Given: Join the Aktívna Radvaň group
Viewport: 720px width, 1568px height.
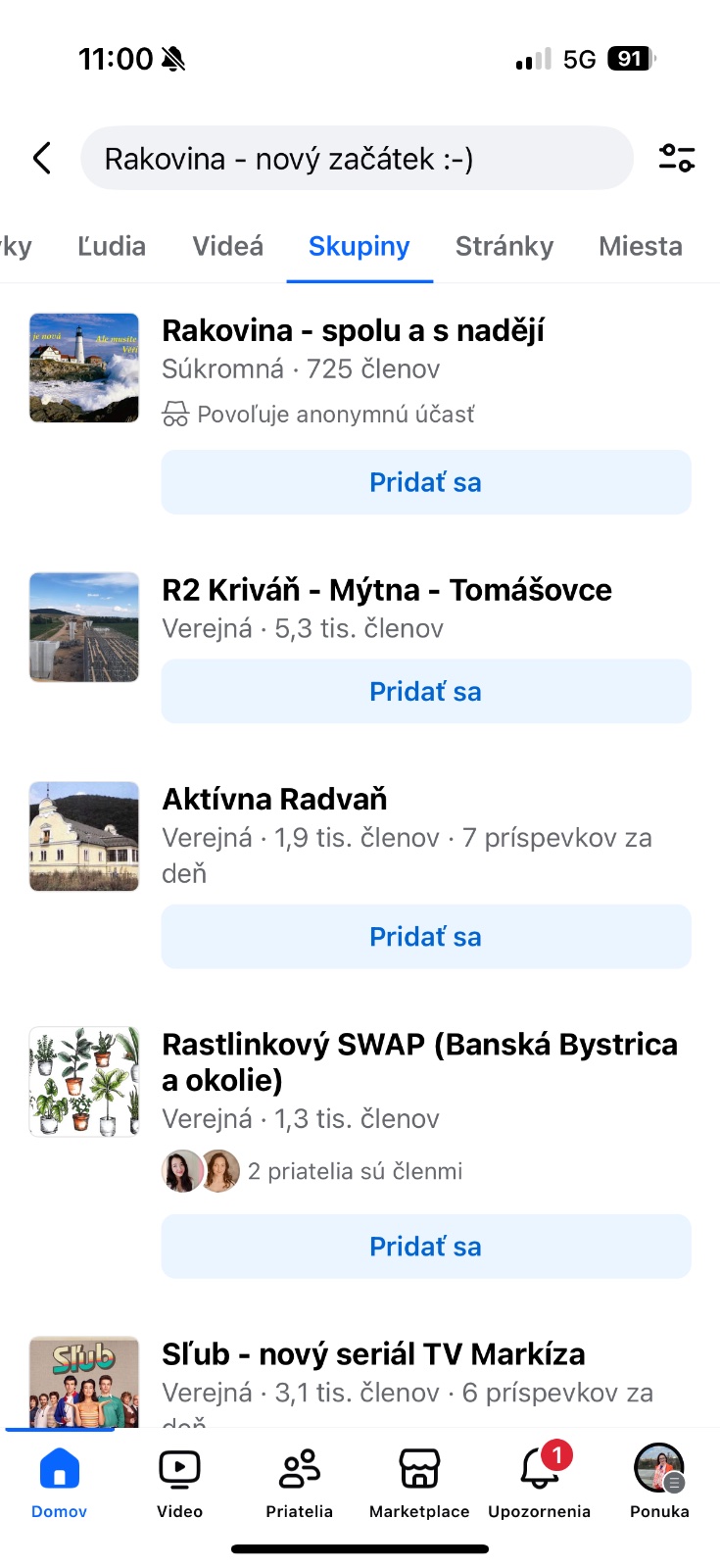Looking at the screenshot, I should pos(425,937).
